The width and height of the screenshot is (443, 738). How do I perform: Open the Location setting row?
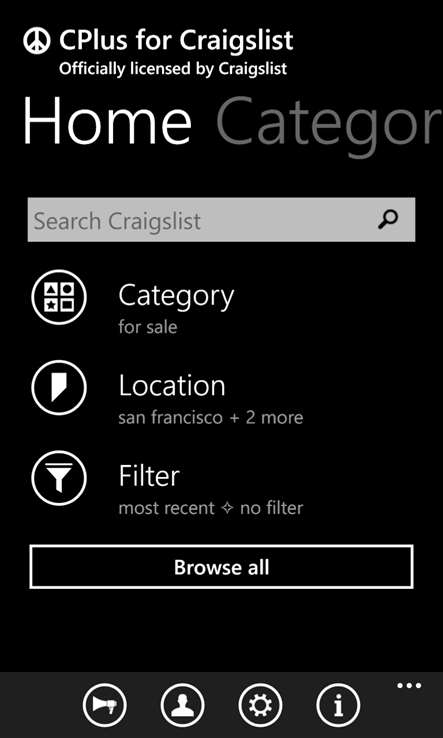(x=221, y=388)
